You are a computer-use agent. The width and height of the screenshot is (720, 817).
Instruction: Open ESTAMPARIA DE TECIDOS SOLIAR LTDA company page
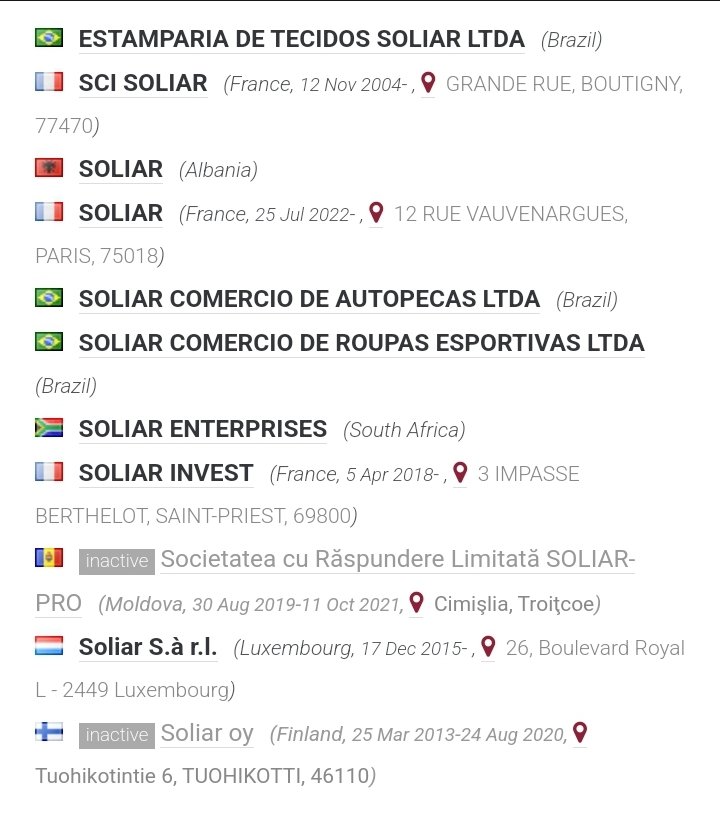301,40
